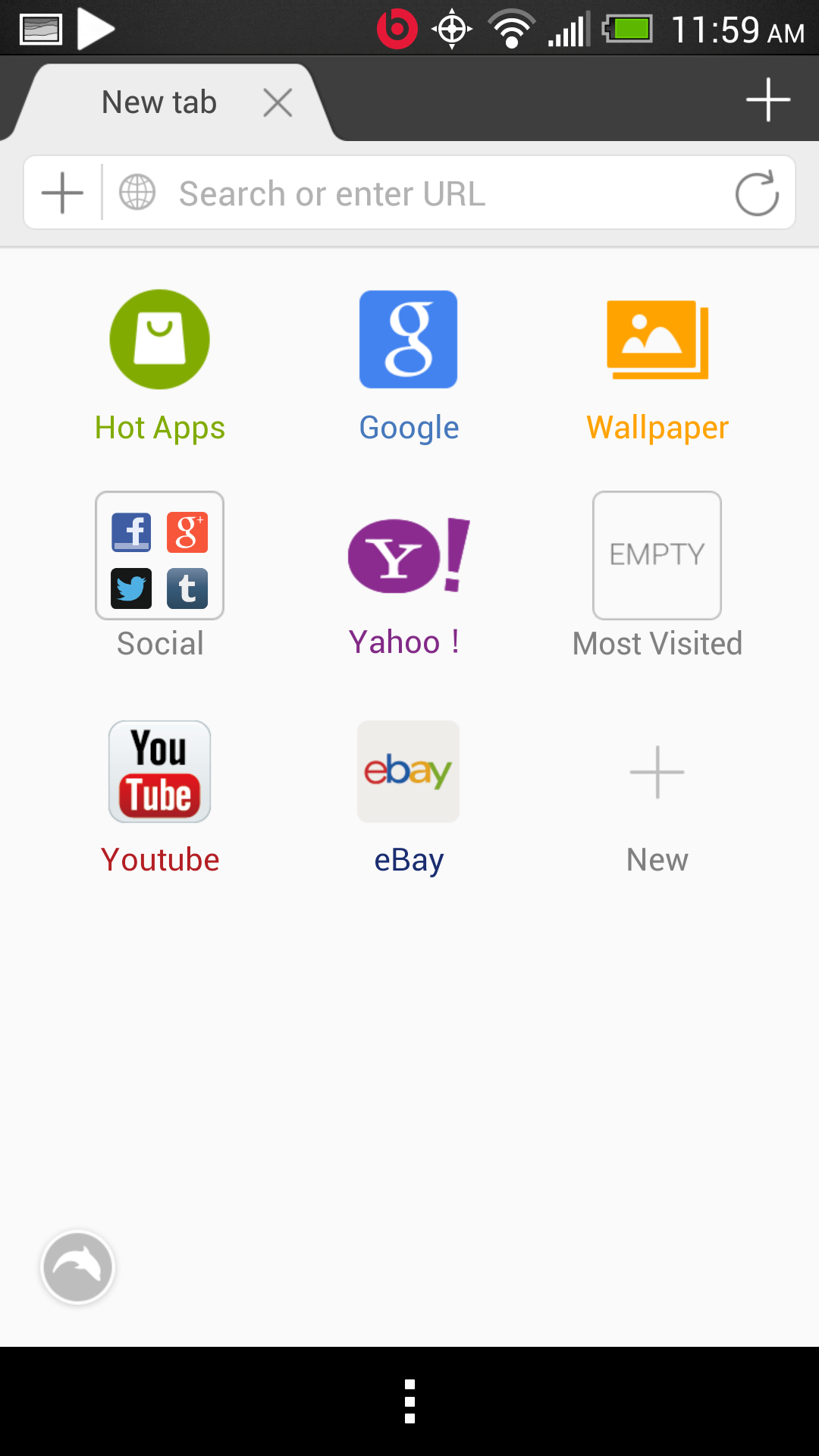Tap the Play symbol in the status bar
Screen dimensions: 819x1456
[x=94, y=29]
